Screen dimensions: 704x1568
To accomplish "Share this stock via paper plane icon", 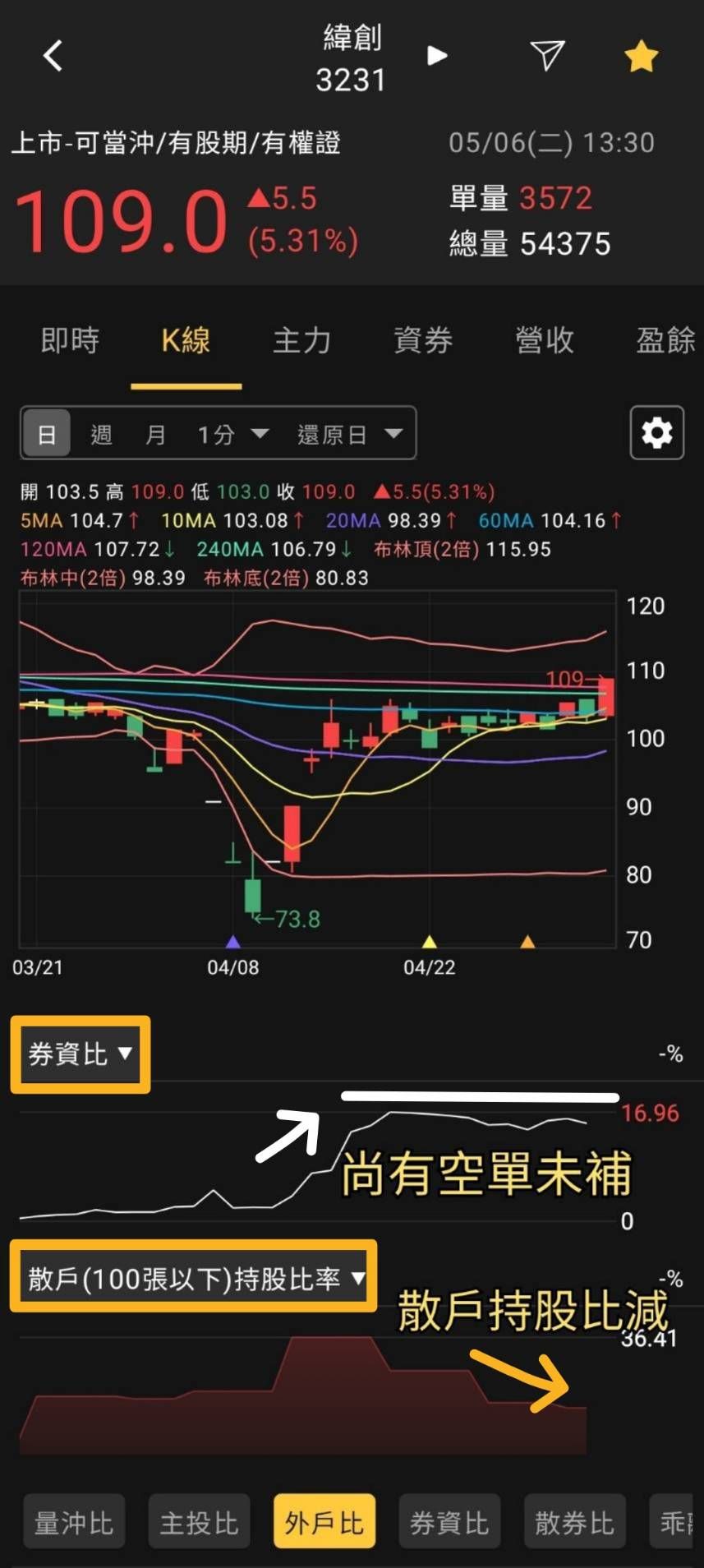I will pyautogui.click(x=547, y=55).
